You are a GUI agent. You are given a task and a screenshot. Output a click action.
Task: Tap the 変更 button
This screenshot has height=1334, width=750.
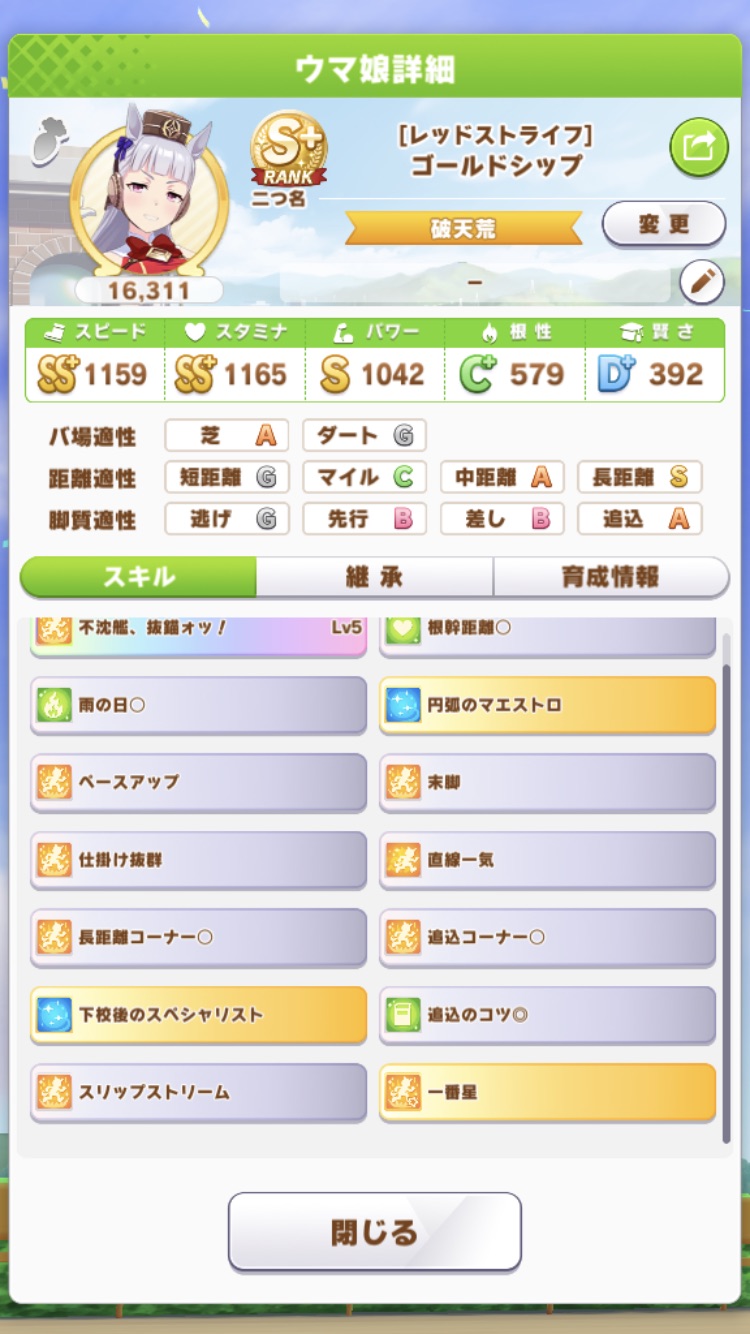(664, 224)
